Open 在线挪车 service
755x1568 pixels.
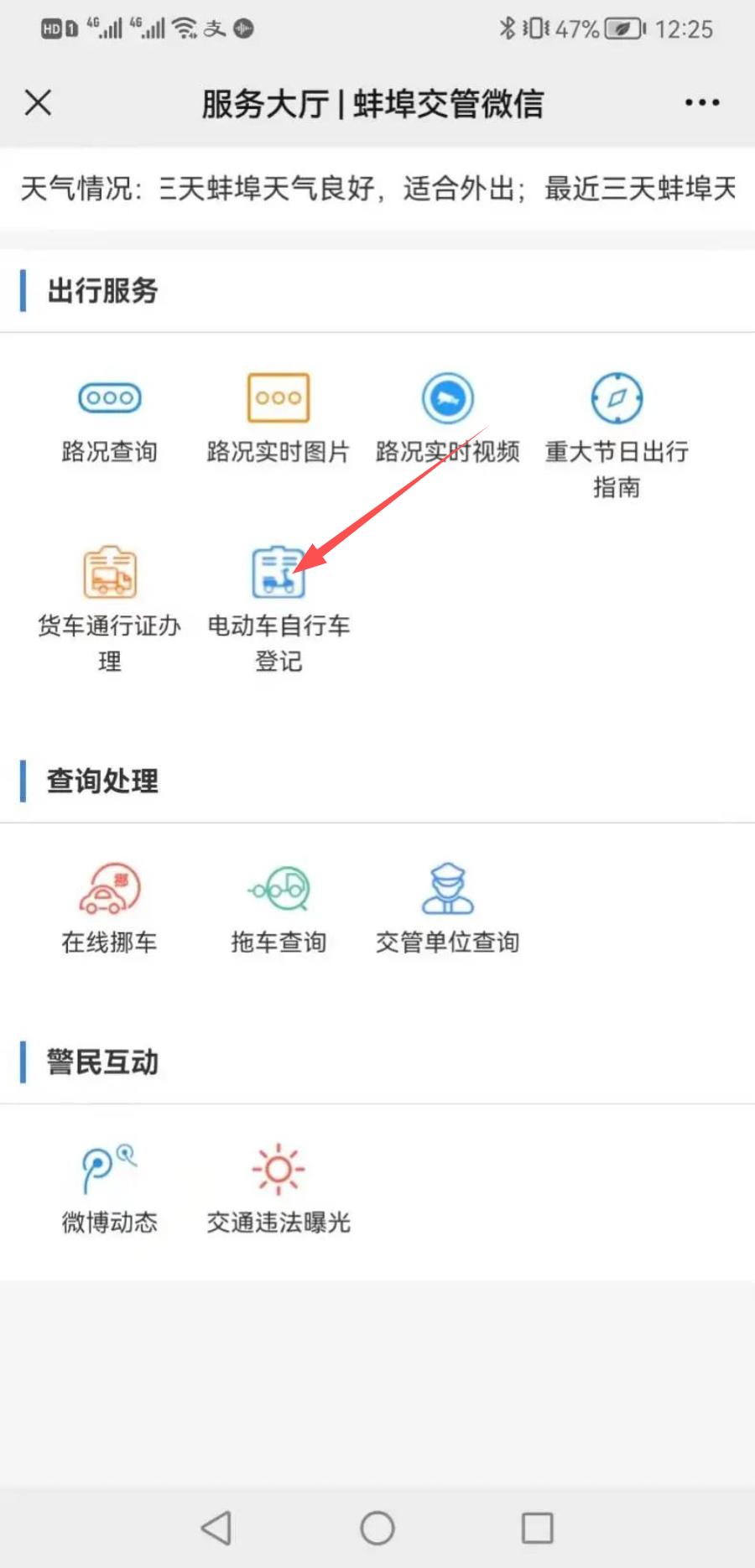coord(110,908)
